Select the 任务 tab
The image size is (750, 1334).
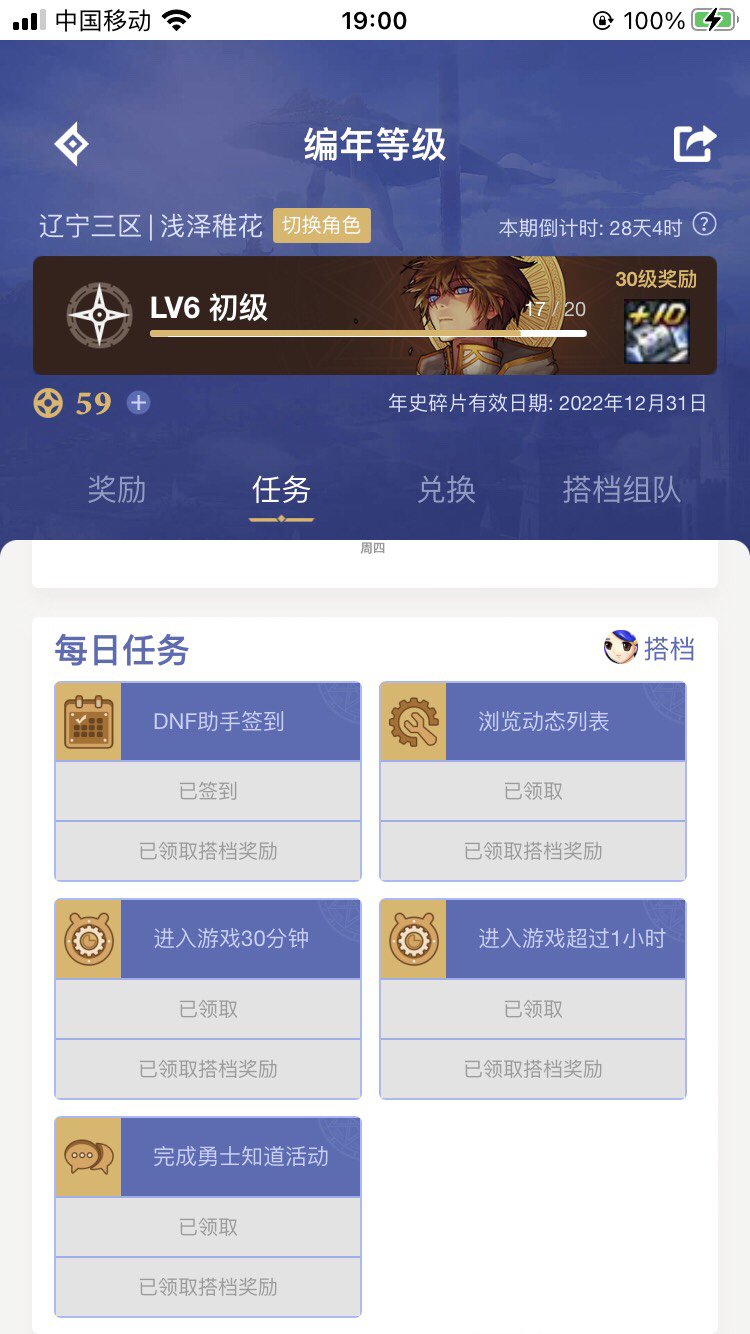pos(281,490)
